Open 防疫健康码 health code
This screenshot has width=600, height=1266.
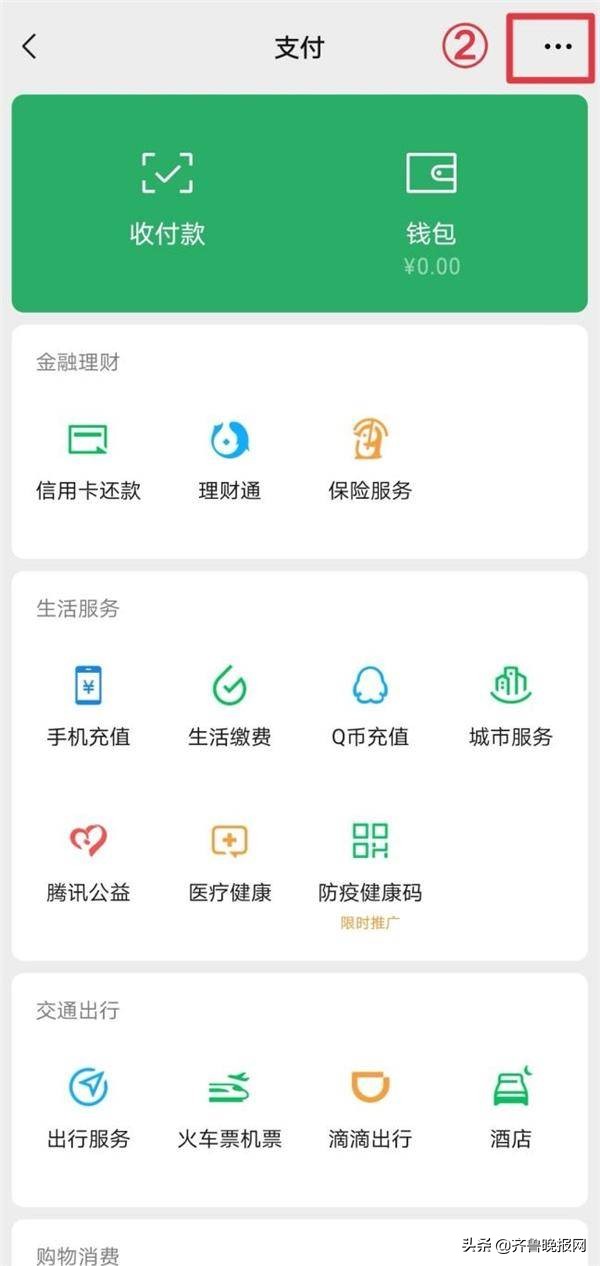coord(370,860)
